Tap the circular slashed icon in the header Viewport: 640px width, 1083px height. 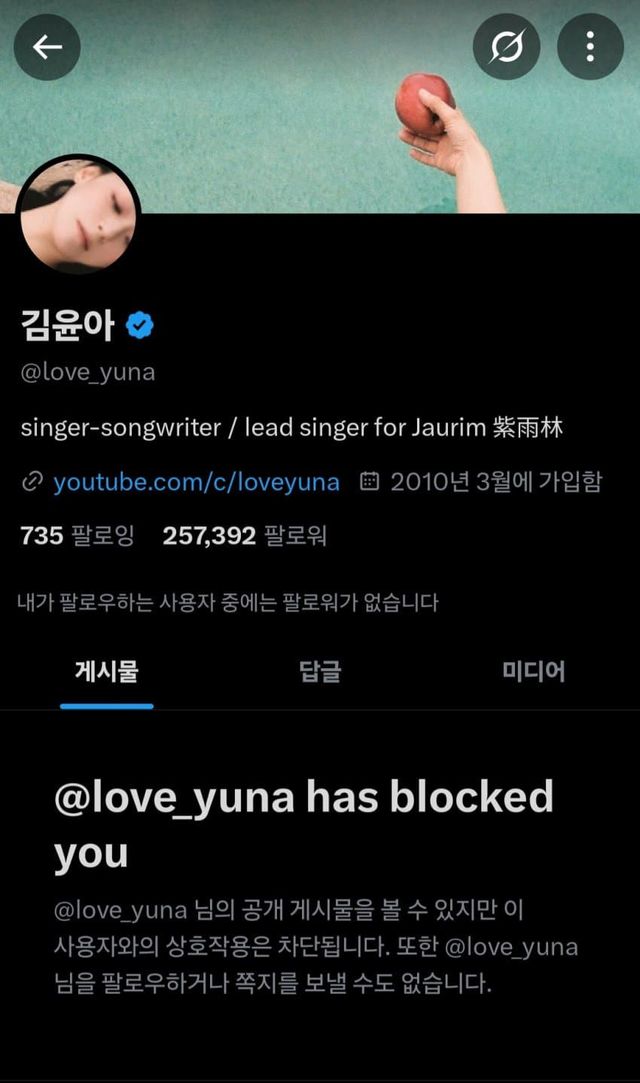click(507, 47)
